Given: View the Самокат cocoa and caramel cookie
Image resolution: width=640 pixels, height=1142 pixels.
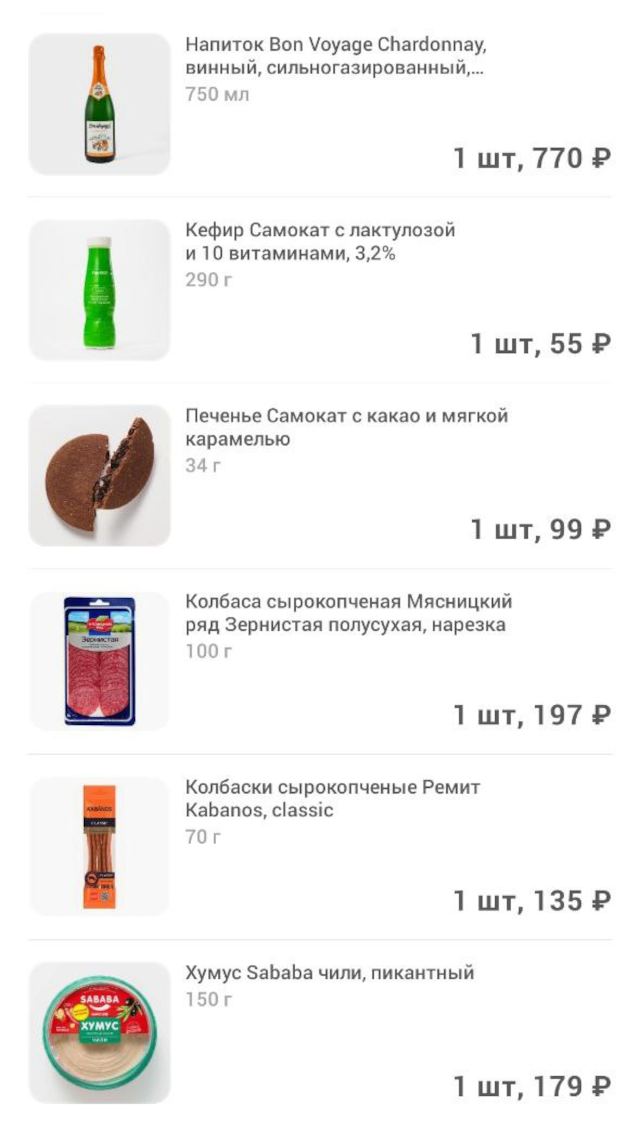Looking at the screenshot, I should (346, 427).
